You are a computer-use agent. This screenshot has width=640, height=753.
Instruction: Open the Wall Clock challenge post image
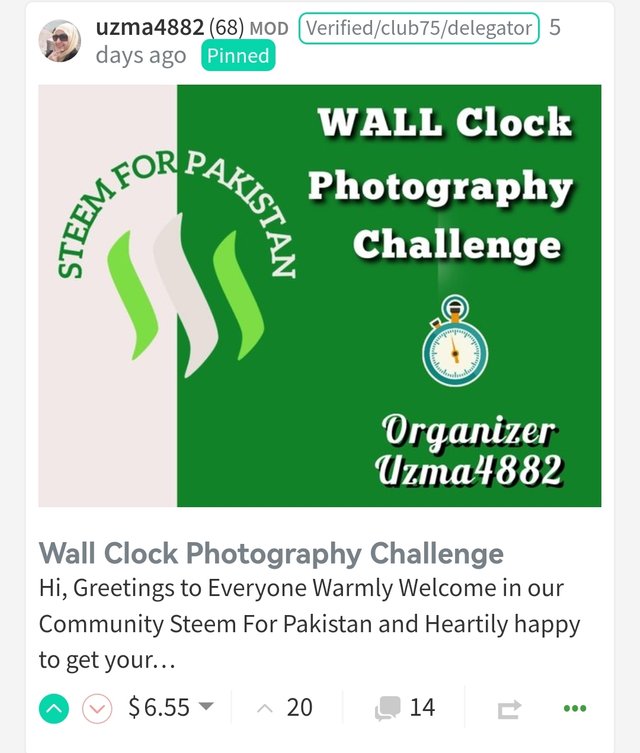[320, 295]
